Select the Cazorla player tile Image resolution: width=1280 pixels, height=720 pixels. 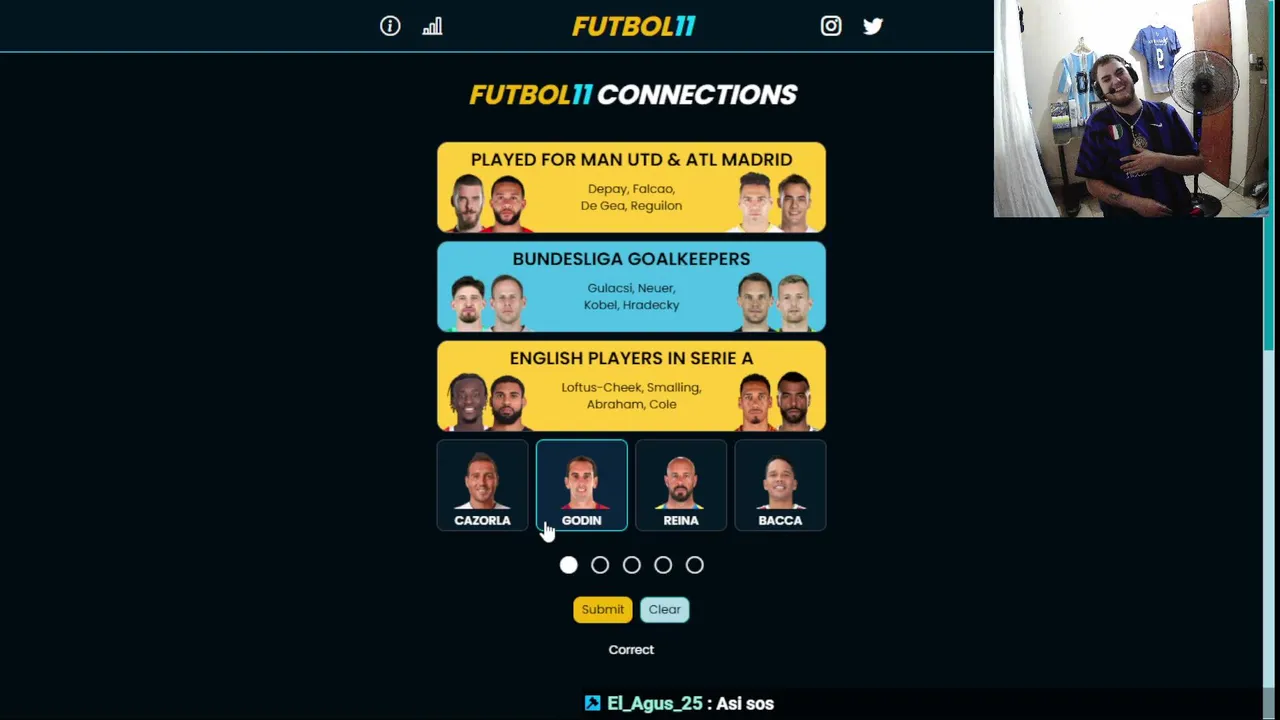(482, 485)
